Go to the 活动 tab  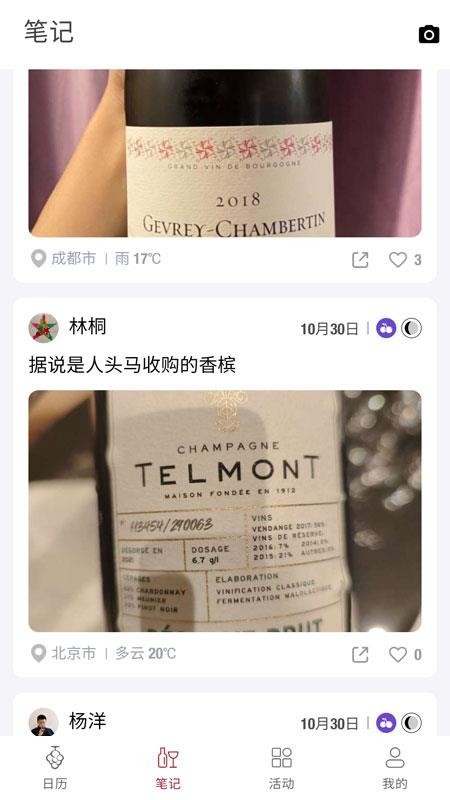(282, 768)
